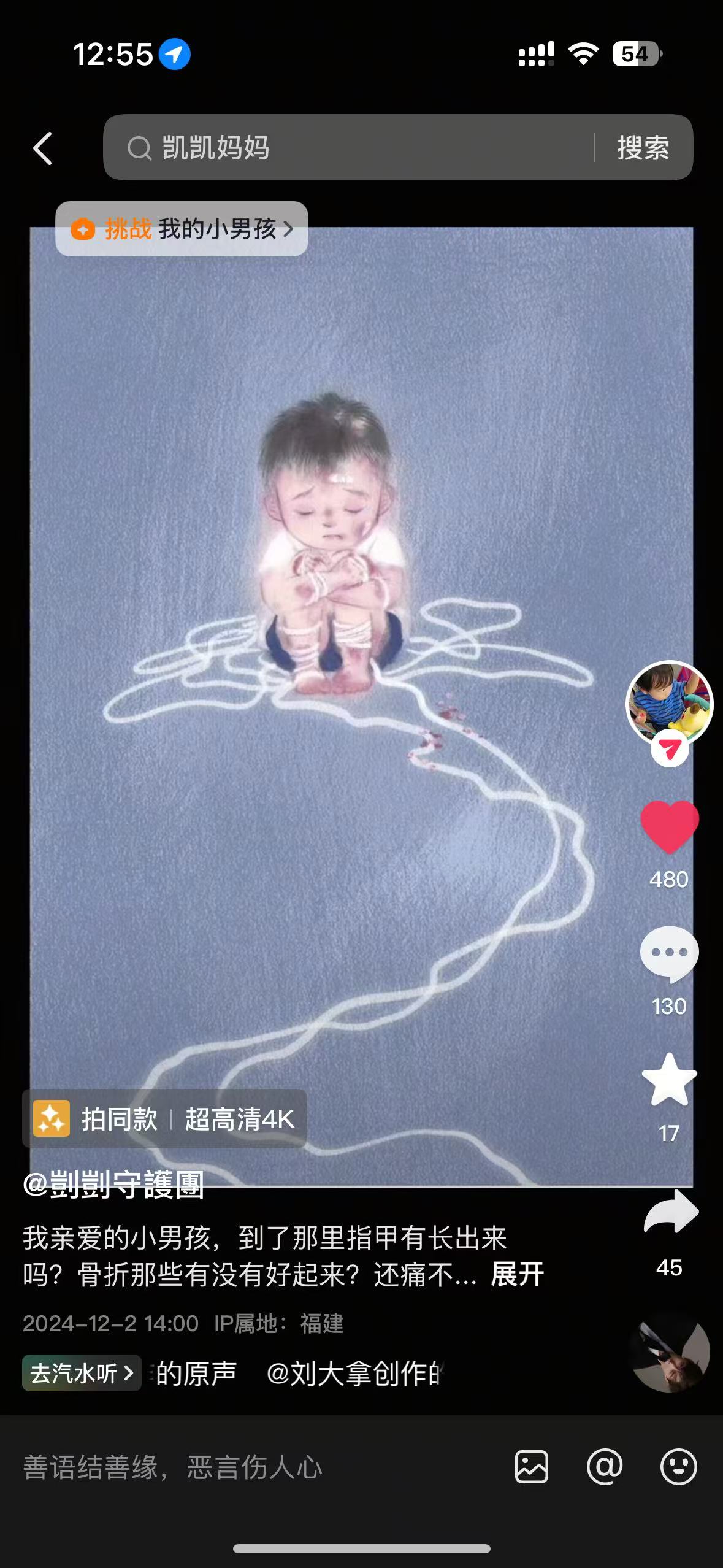Expand the caption with 展开

click(517, 1274)
